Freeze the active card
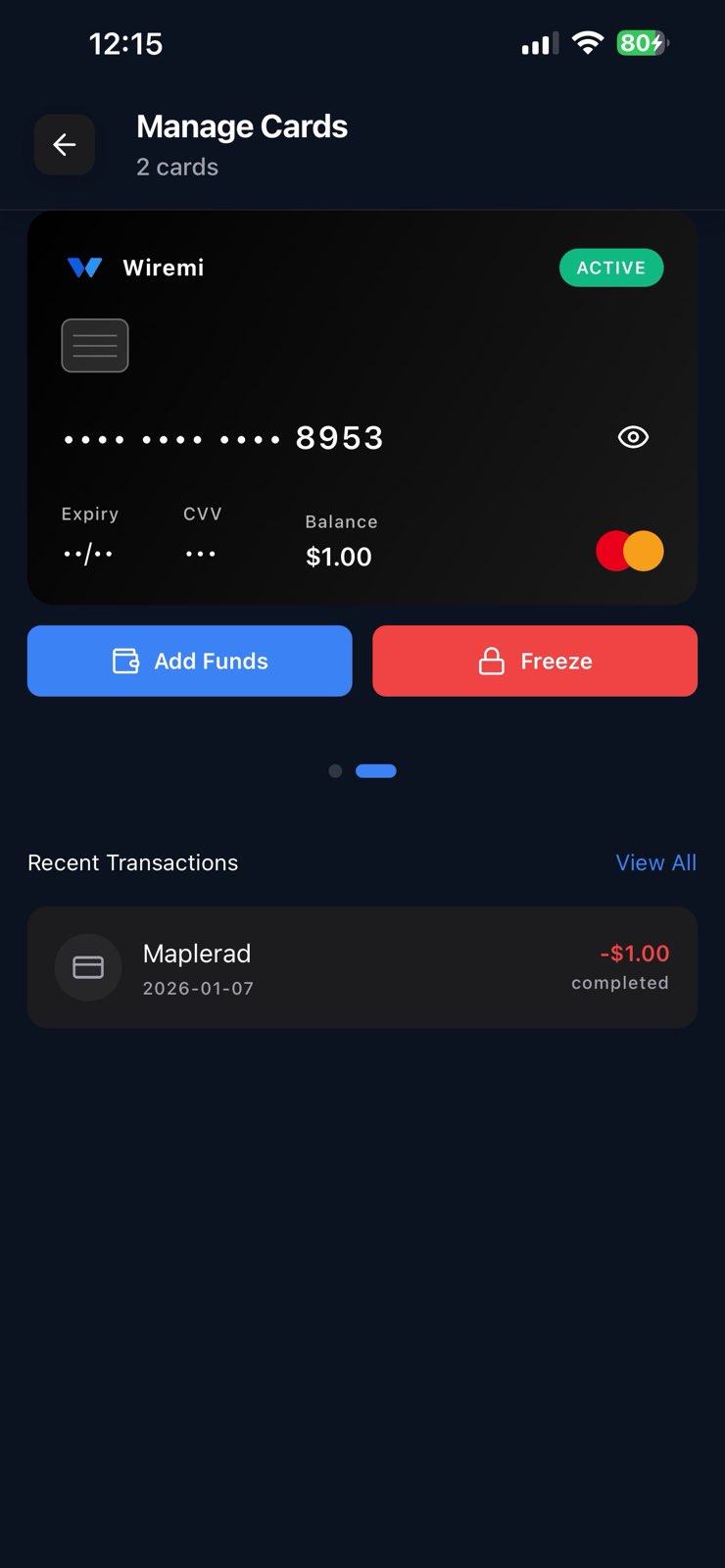The image size is (725, 1568). point(535,661)
